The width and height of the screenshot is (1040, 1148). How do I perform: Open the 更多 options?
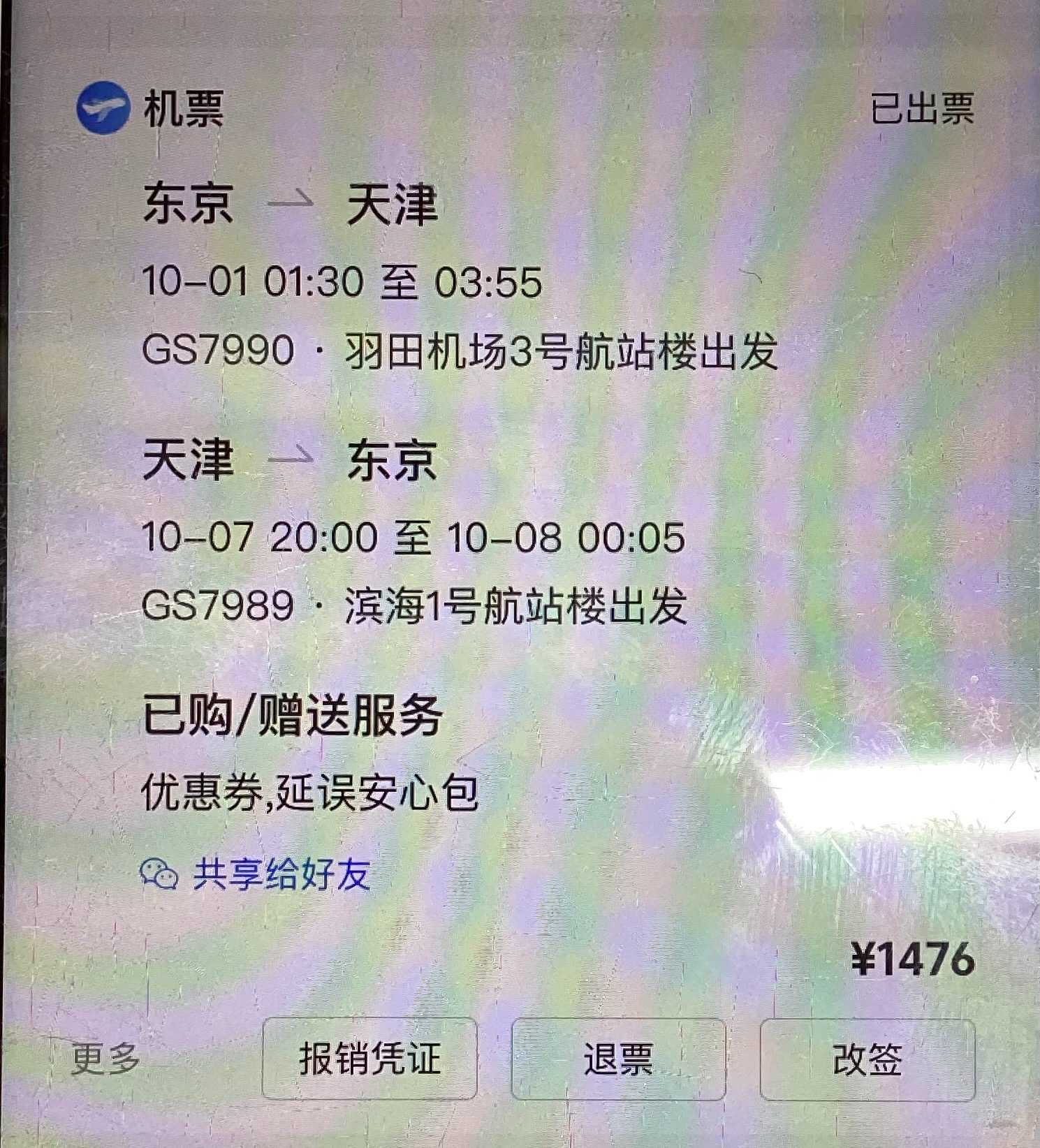tap(105, 1059)
